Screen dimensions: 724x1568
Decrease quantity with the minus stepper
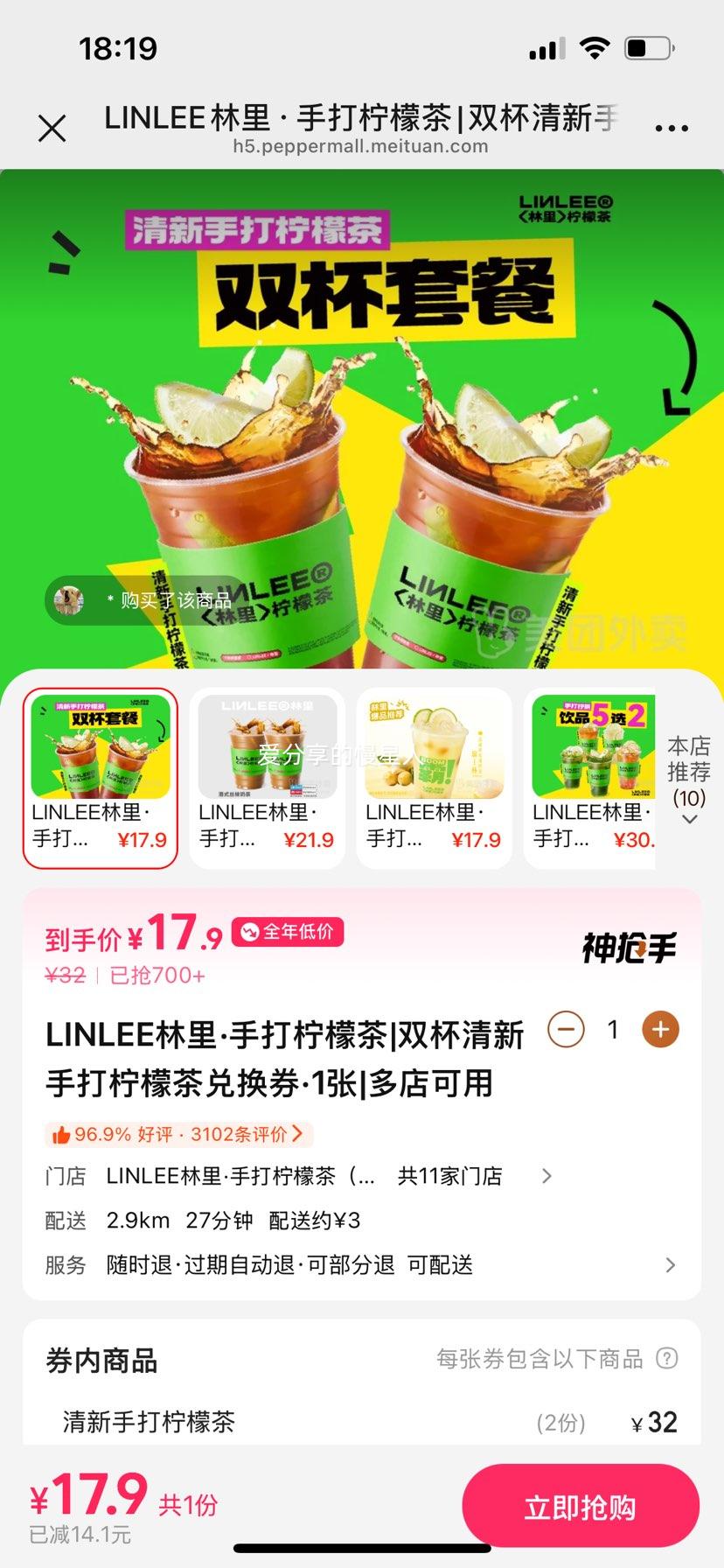tap(567, 1030)
